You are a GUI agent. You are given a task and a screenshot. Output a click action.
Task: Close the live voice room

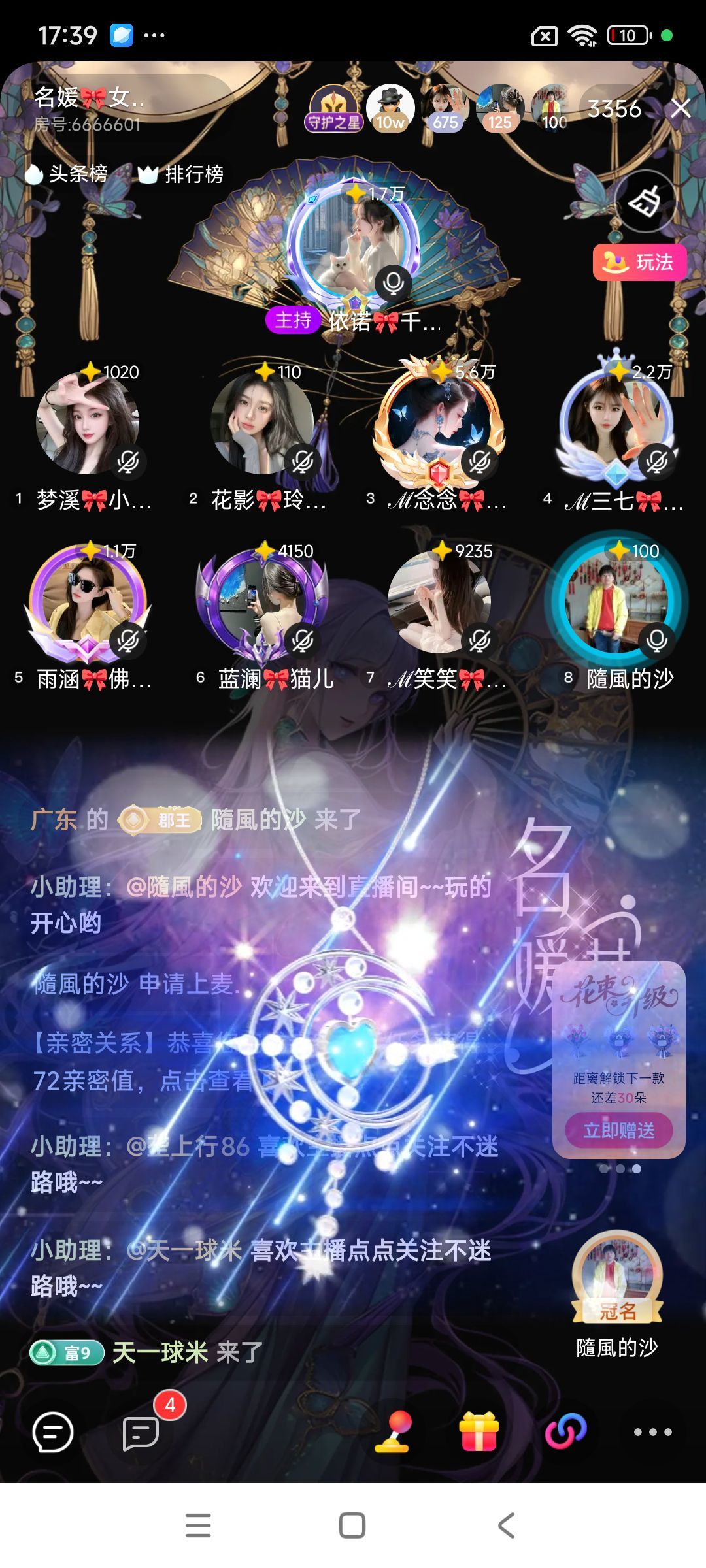pyautogui.click(x=681, y=108)
